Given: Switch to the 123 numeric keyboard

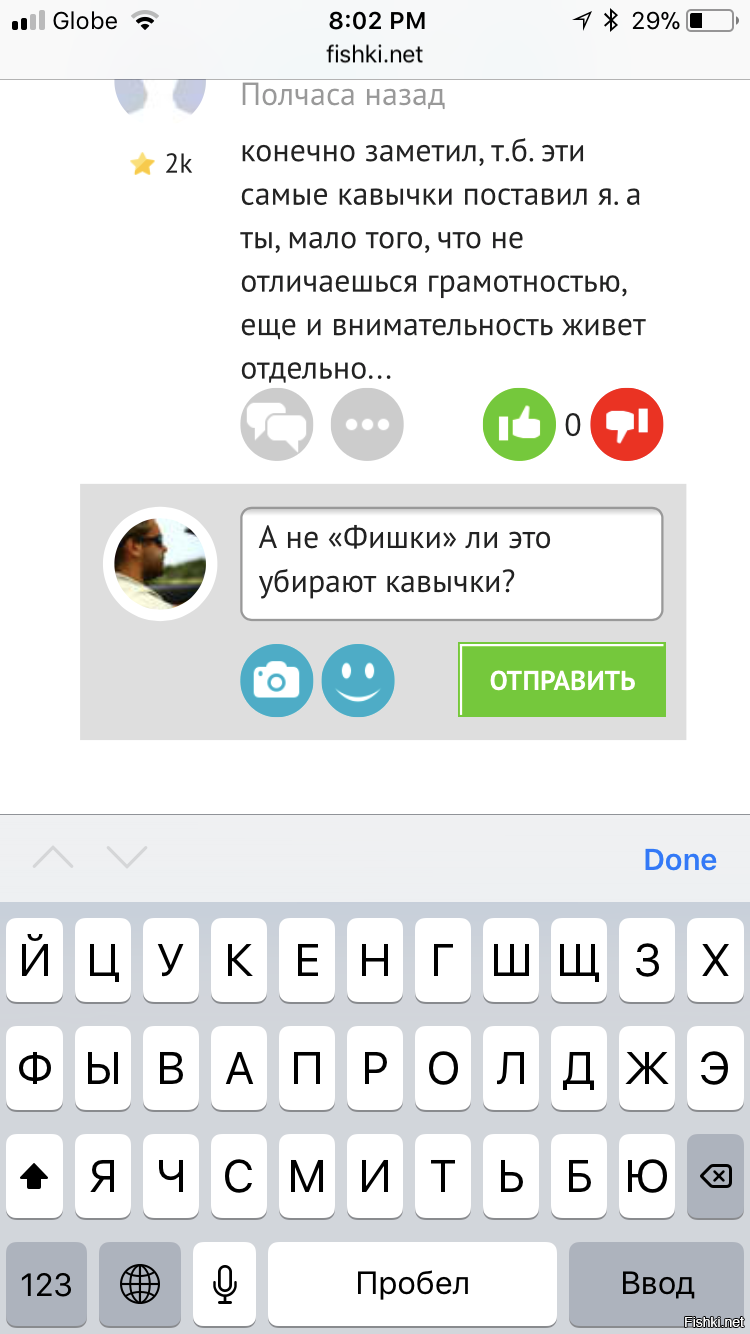Looking at the screenshot, I should [46, 1283].
